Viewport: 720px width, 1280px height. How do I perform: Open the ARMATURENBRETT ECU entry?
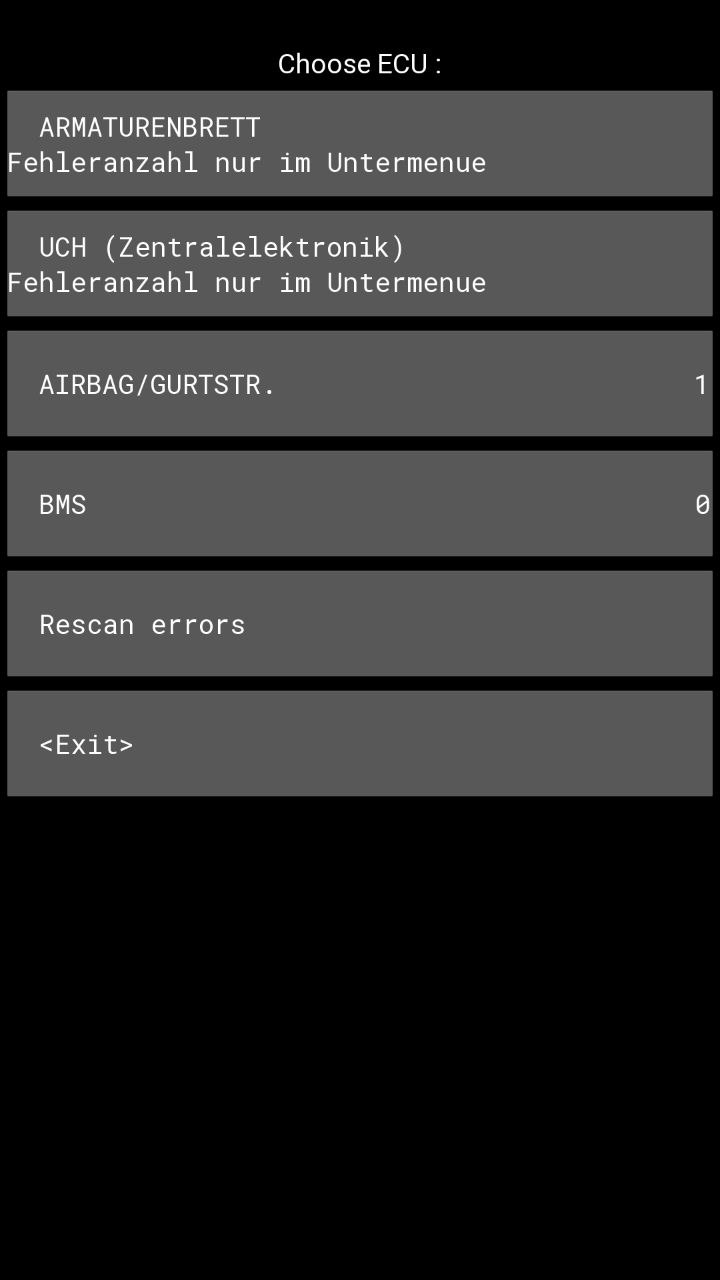pyautogui.click(x=360, y=143)
